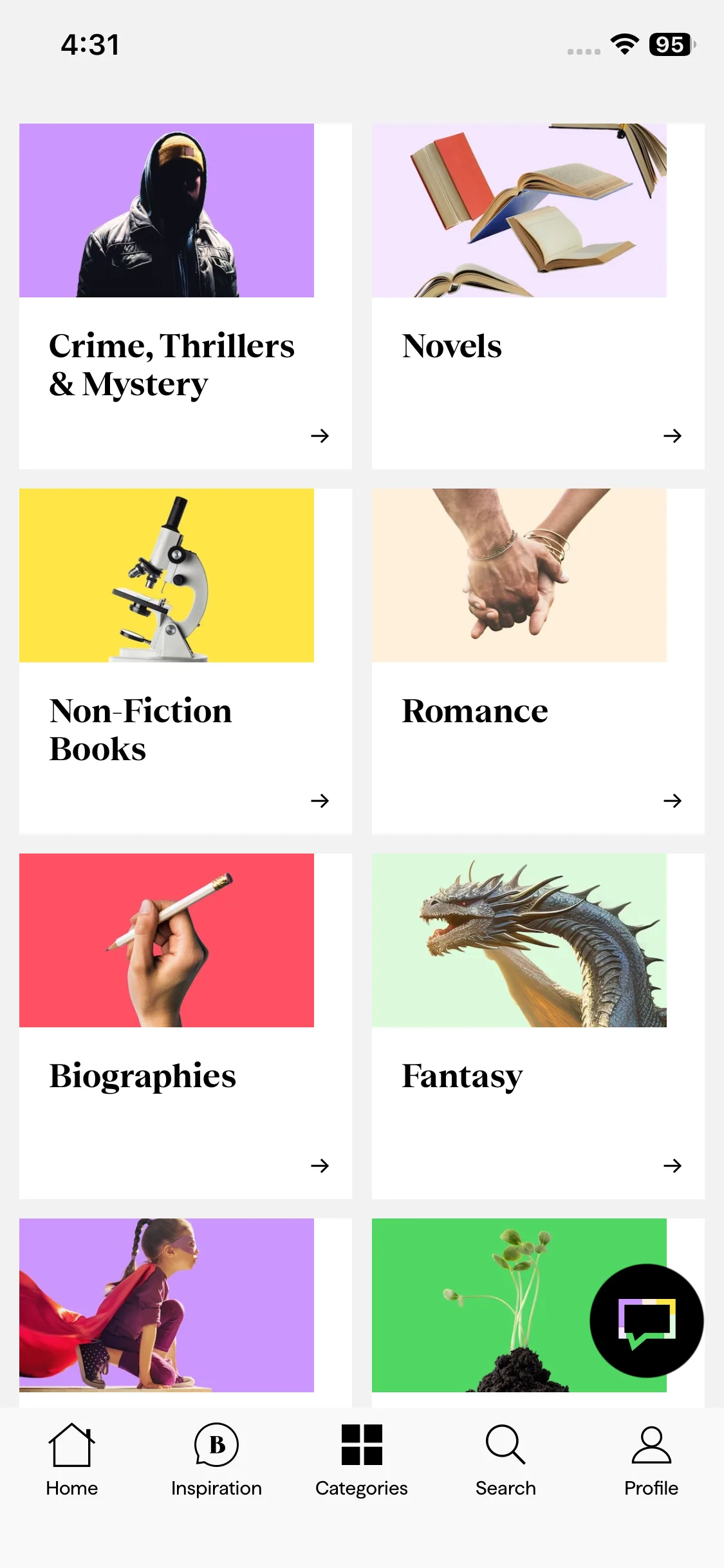Explore the Fantasy category

(538, 1026)
